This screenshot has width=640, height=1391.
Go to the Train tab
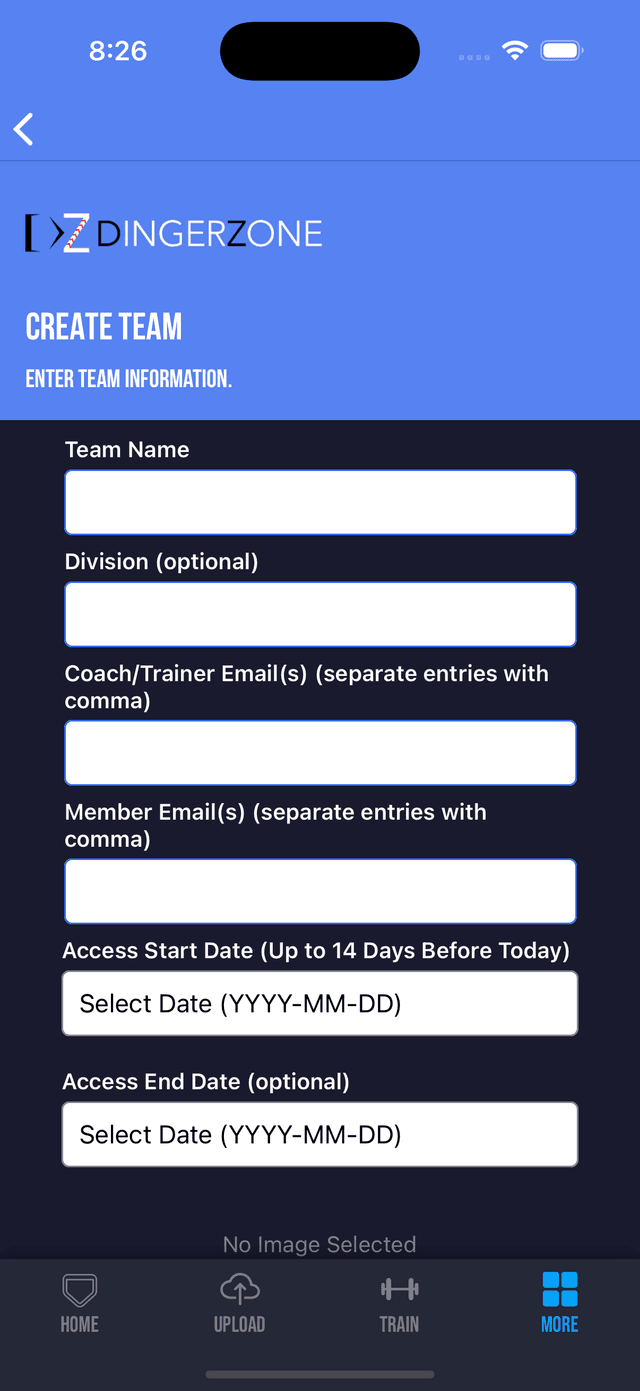[399, 1303]
